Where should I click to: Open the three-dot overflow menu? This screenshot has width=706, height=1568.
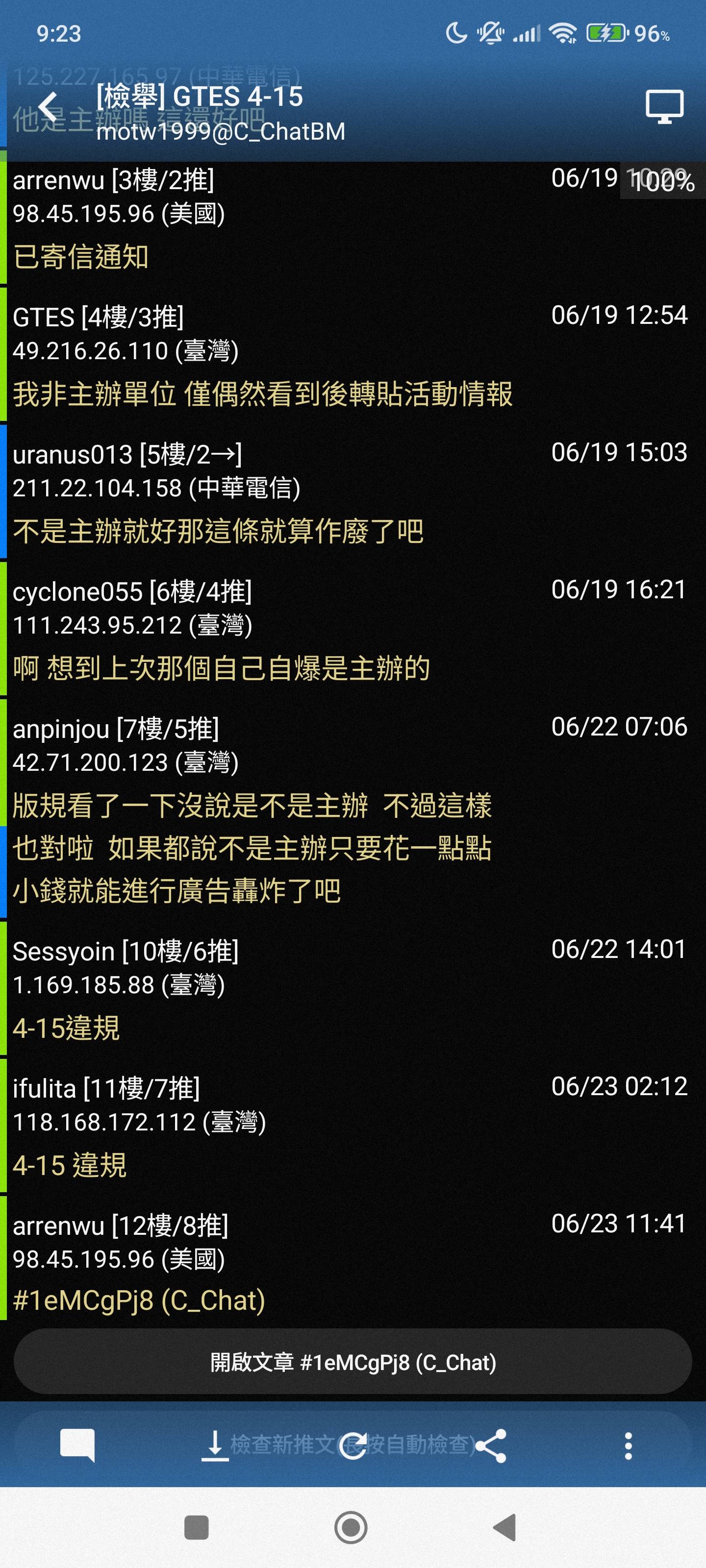coord(628,1445)
